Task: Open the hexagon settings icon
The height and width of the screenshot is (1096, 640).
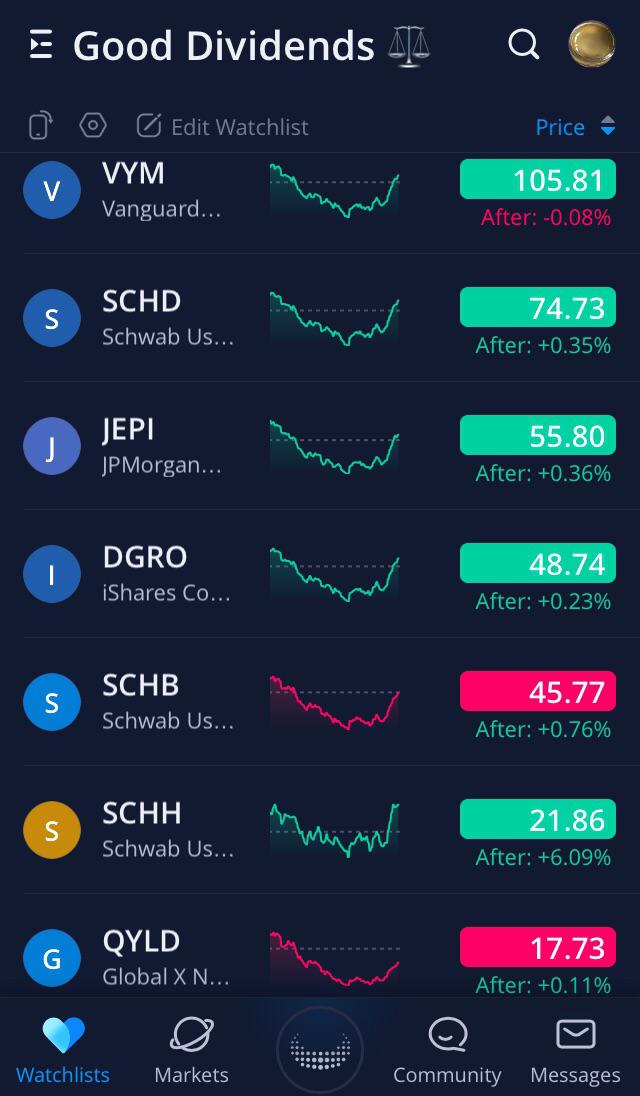Action: pos(93,127)
